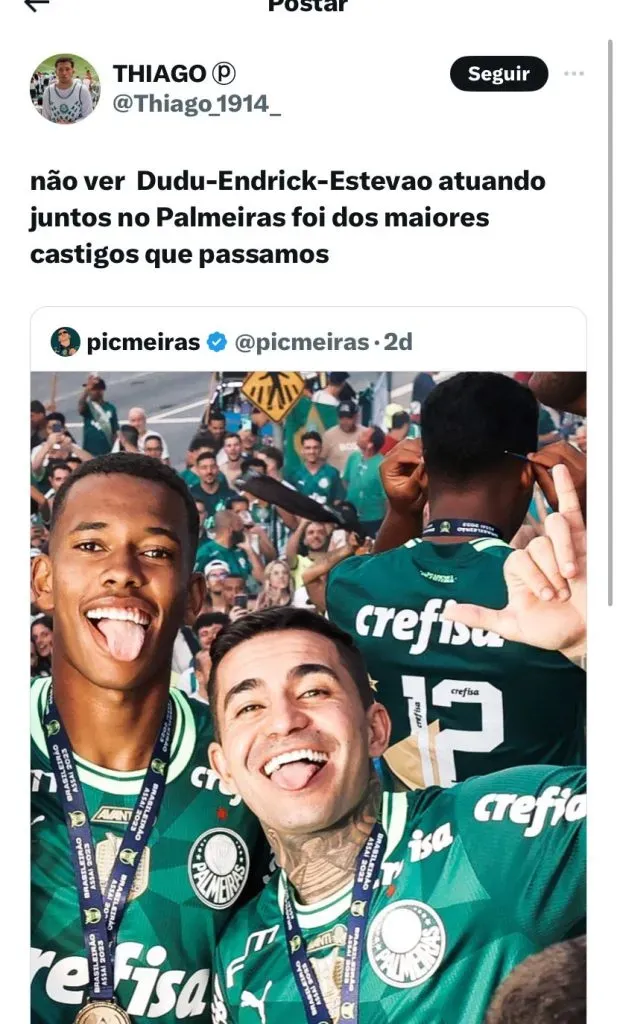View the picmeiras avatar in quoted post
Image resolution: width=617 pixels, height=1024 pixels.
65,342
